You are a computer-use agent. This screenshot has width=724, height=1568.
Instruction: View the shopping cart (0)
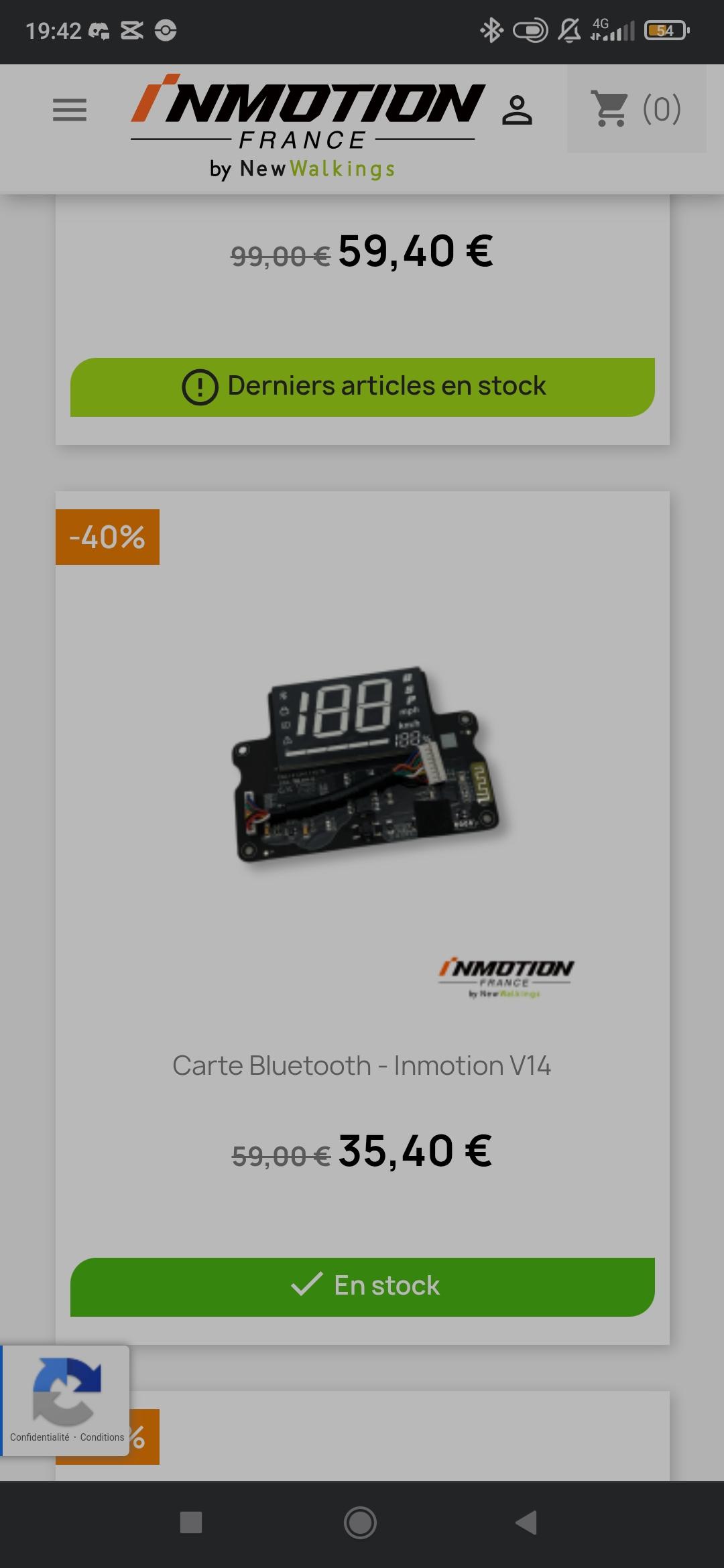tap(636, 109)
